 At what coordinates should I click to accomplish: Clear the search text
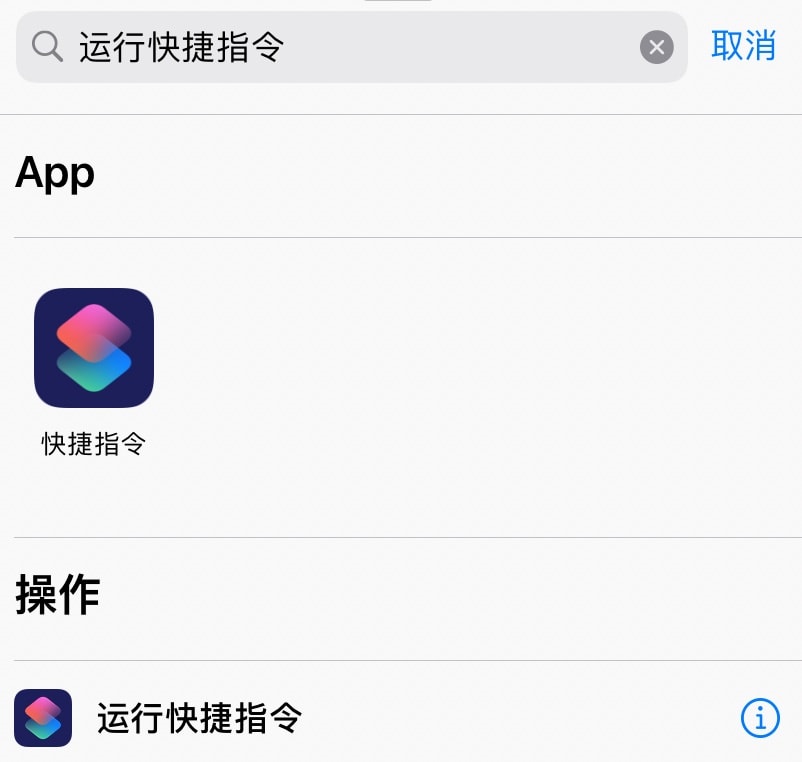pos(656,47)
